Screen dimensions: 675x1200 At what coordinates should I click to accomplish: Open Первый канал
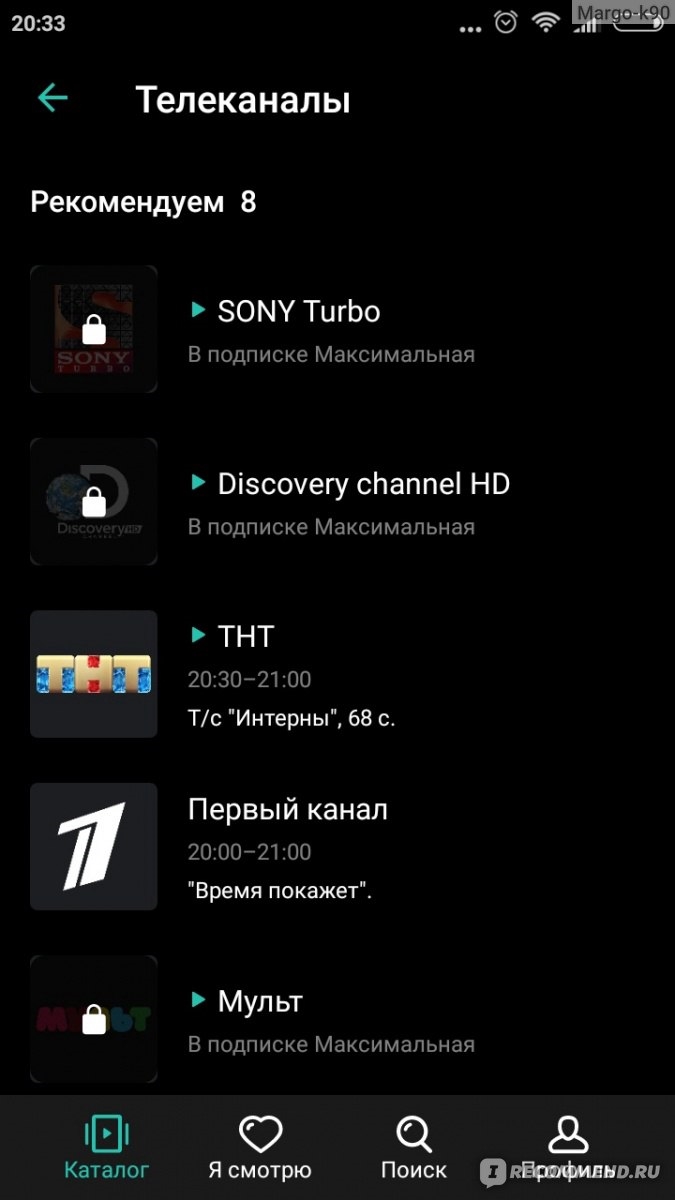tap(337, 847)
